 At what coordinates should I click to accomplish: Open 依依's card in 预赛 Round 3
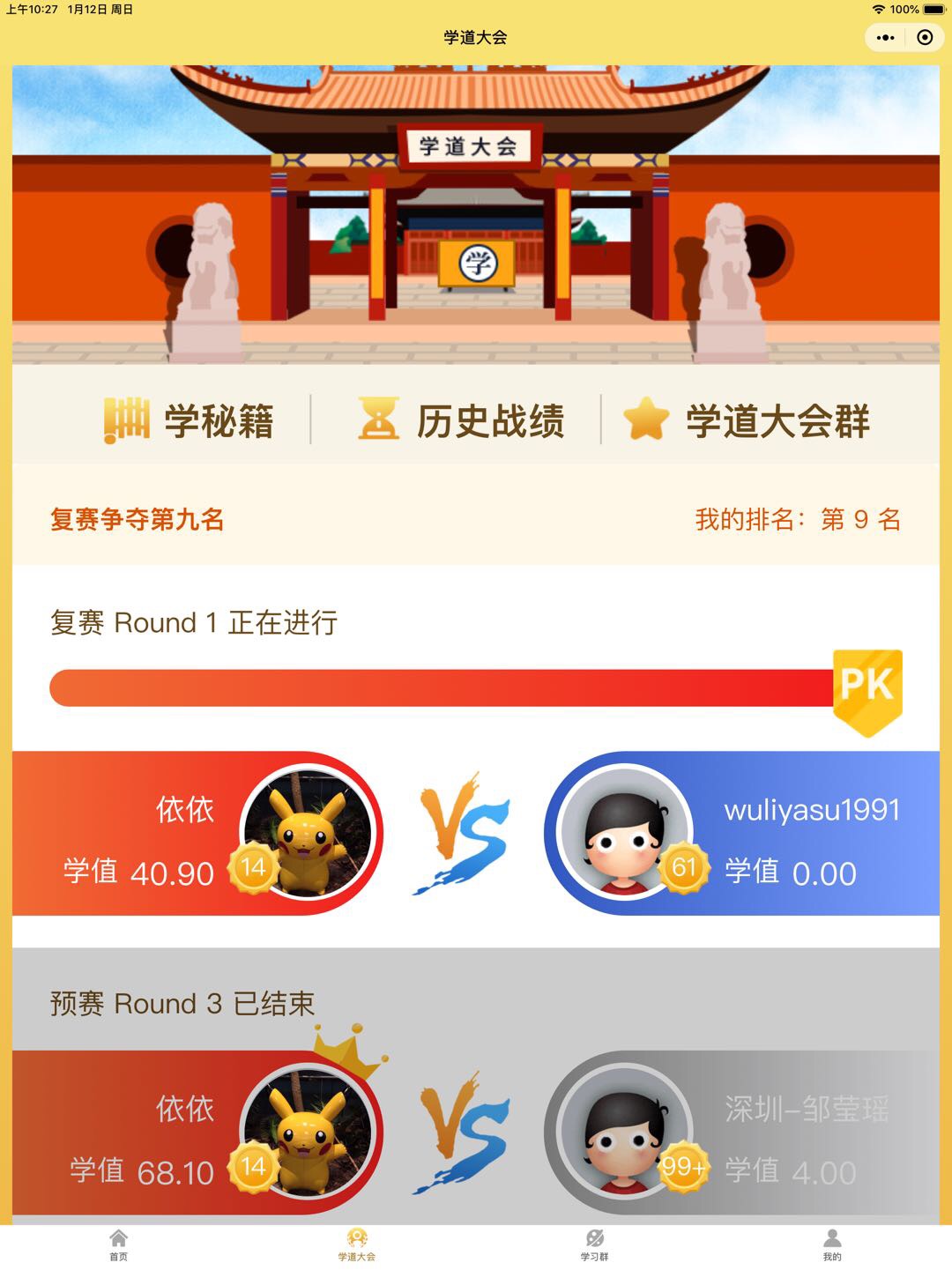[x=198, y=1133]
